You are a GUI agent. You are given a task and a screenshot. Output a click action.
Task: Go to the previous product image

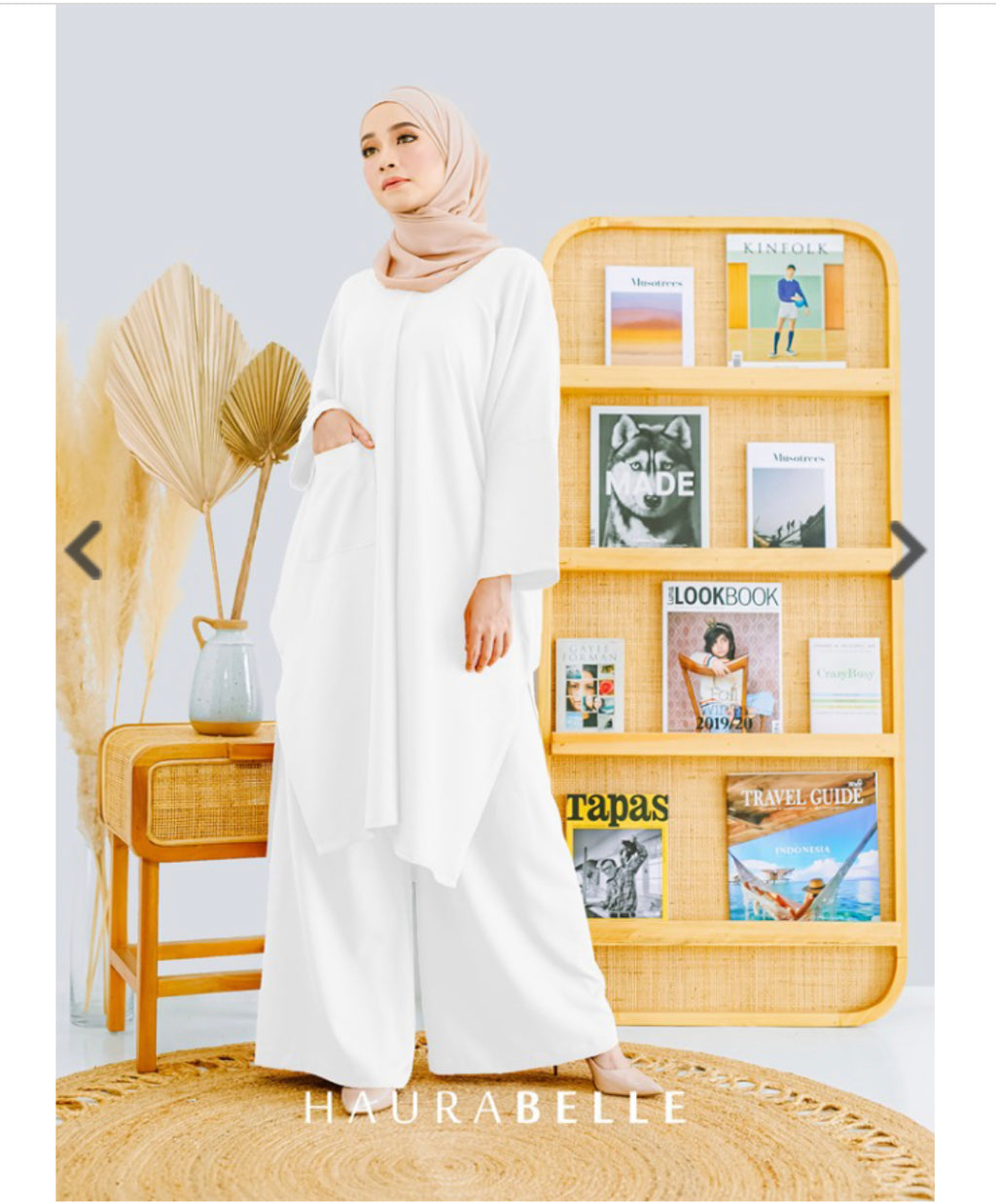pyautogui.click(x=85, y=550)
